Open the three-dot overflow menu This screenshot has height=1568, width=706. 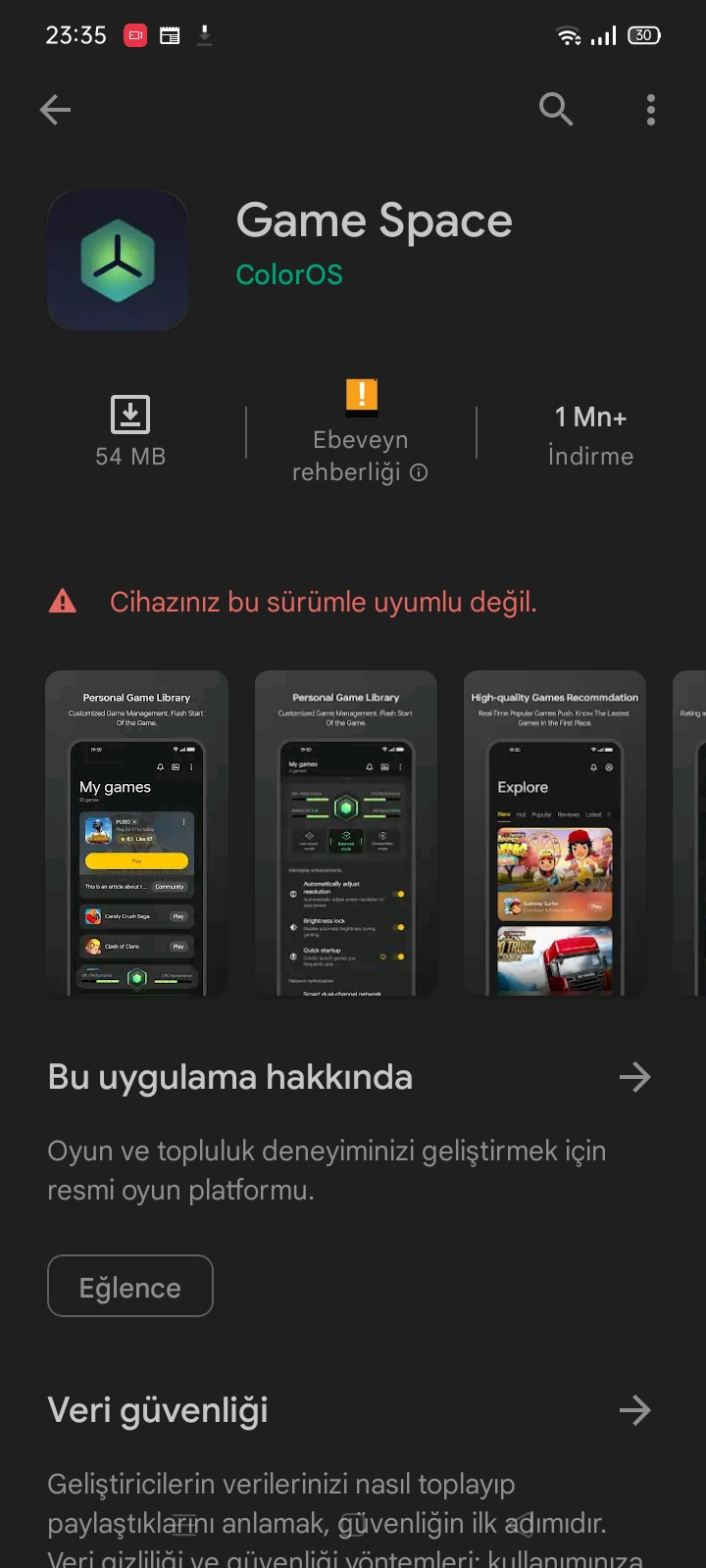click(651, 110)
